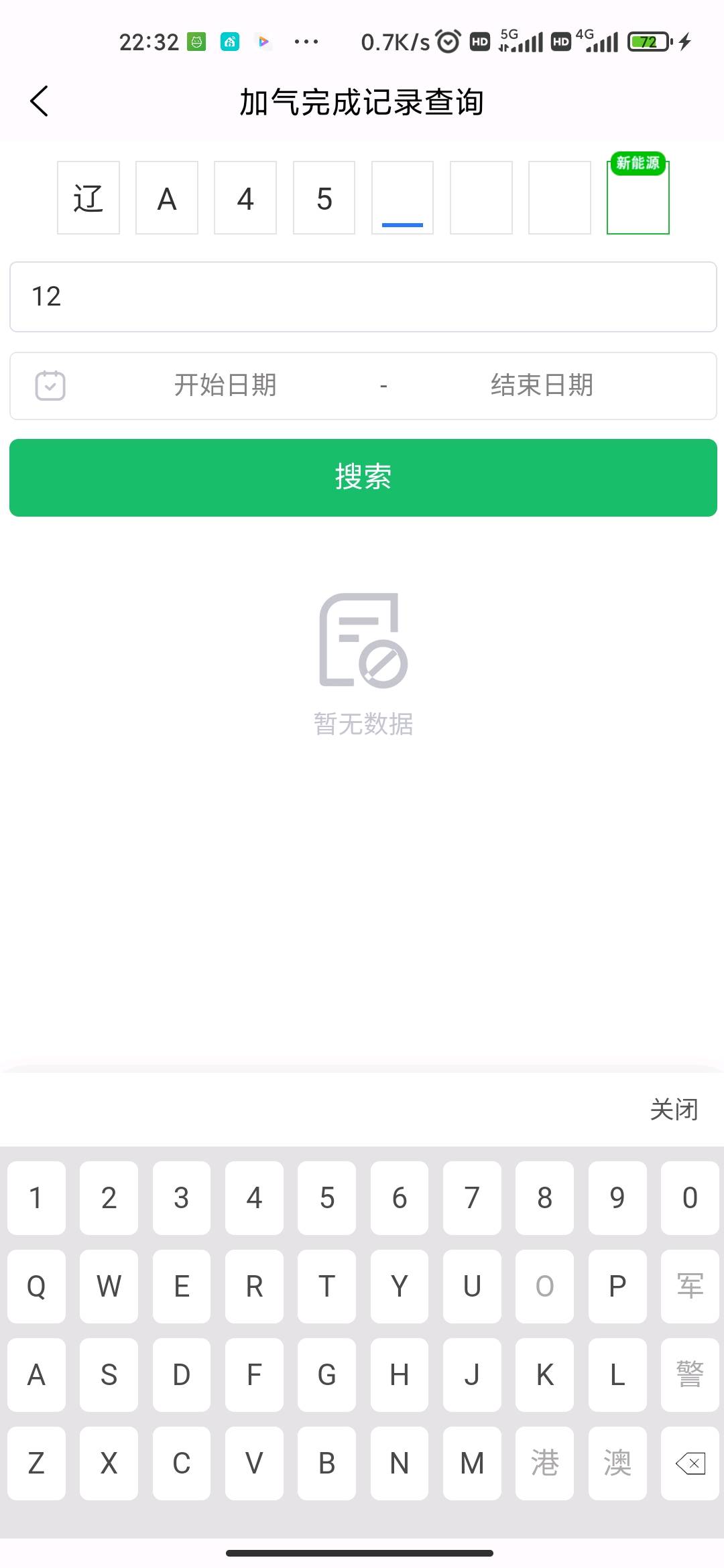The height and width of the screenshot is (1568, 724).
Task: Enter letter B on the plate keyboard
Action: point(326,1463)
